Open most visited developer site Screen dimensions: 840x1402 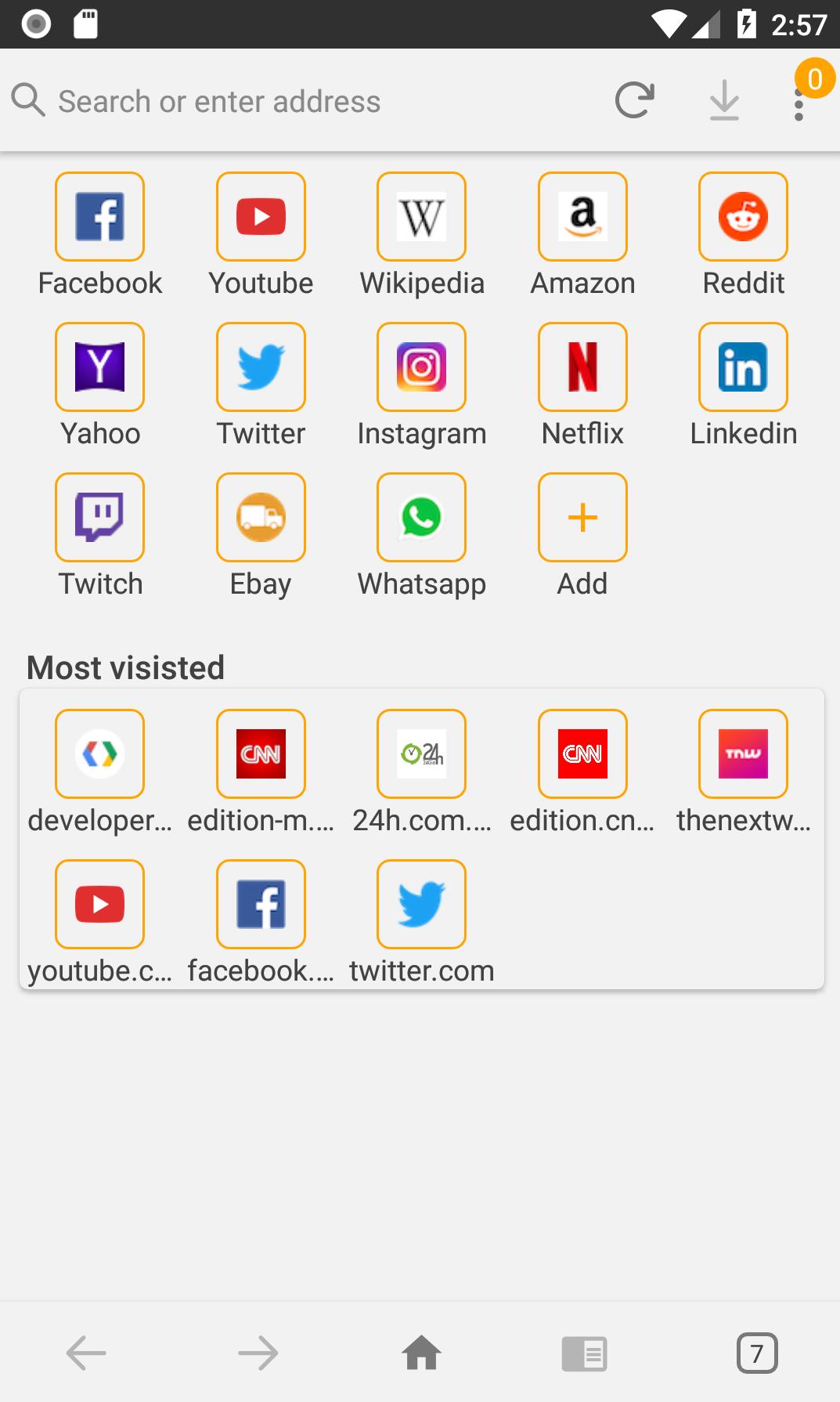(x=100, y=754)
